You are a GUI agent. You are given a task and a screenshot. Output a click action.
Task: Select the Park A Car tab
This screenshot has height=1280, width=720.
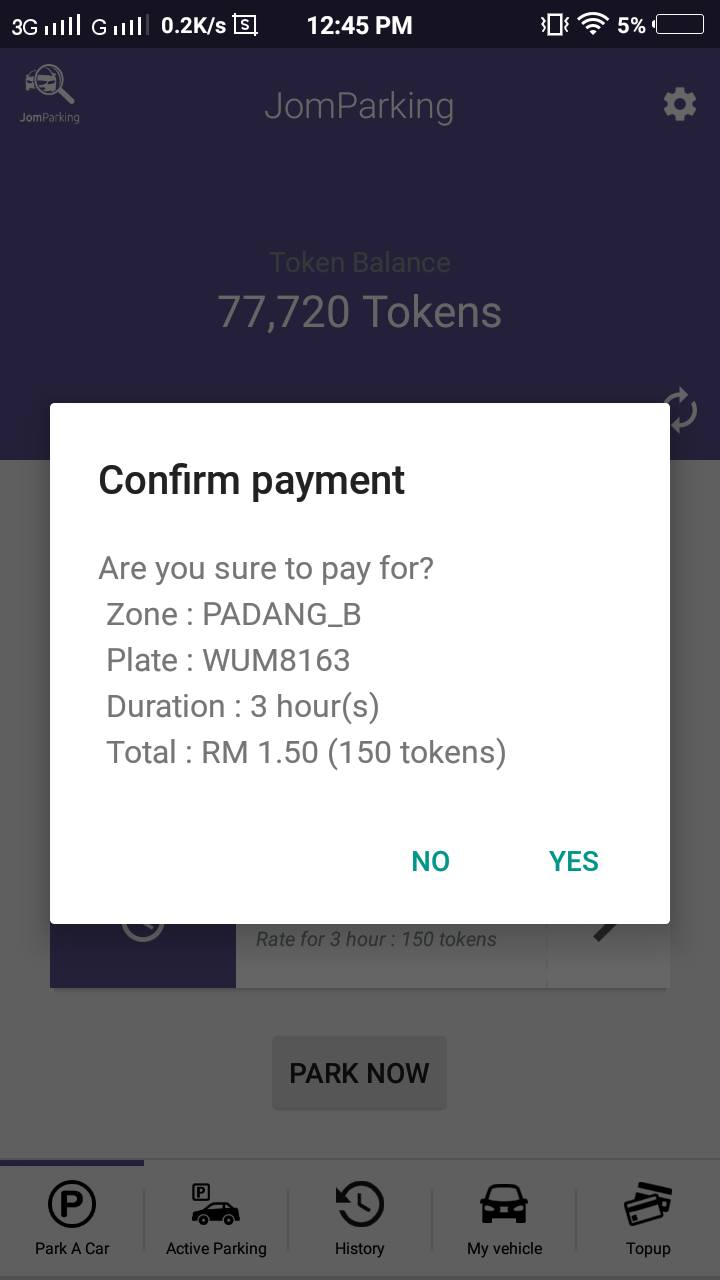click(72, 1219)
